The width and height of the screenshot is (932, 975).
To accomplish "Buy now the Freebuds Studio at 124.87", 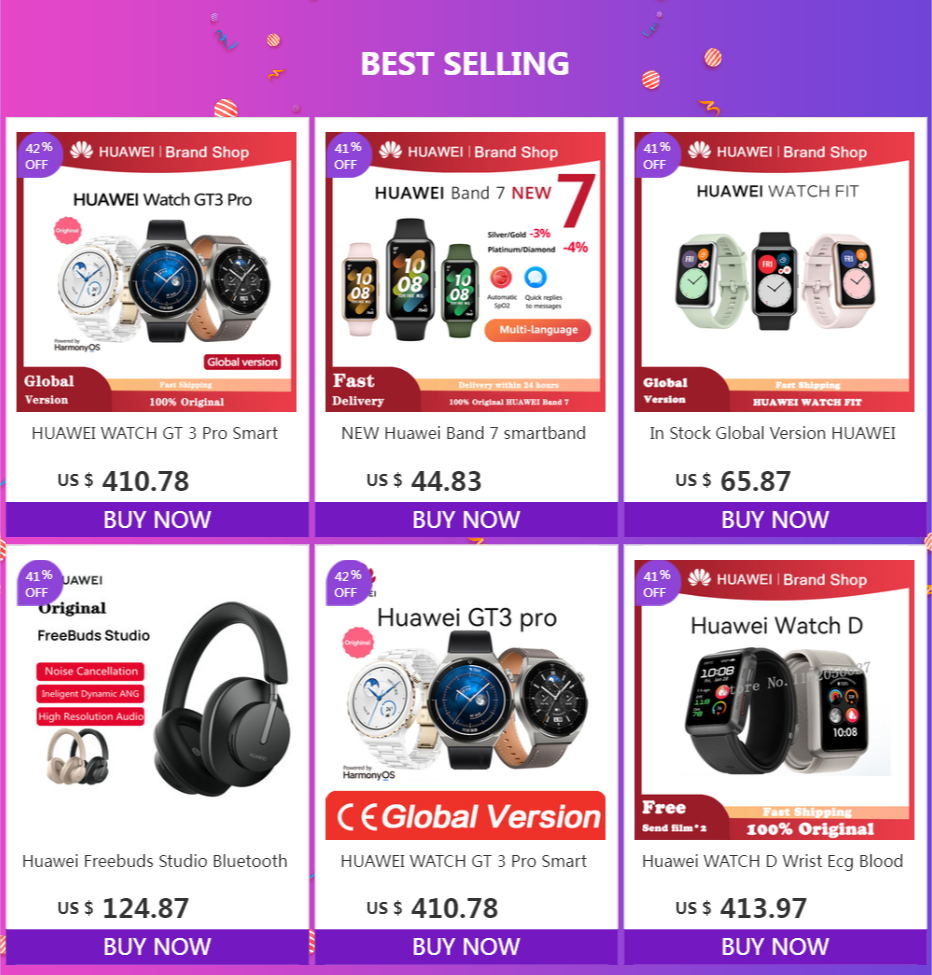I will 157,946.
